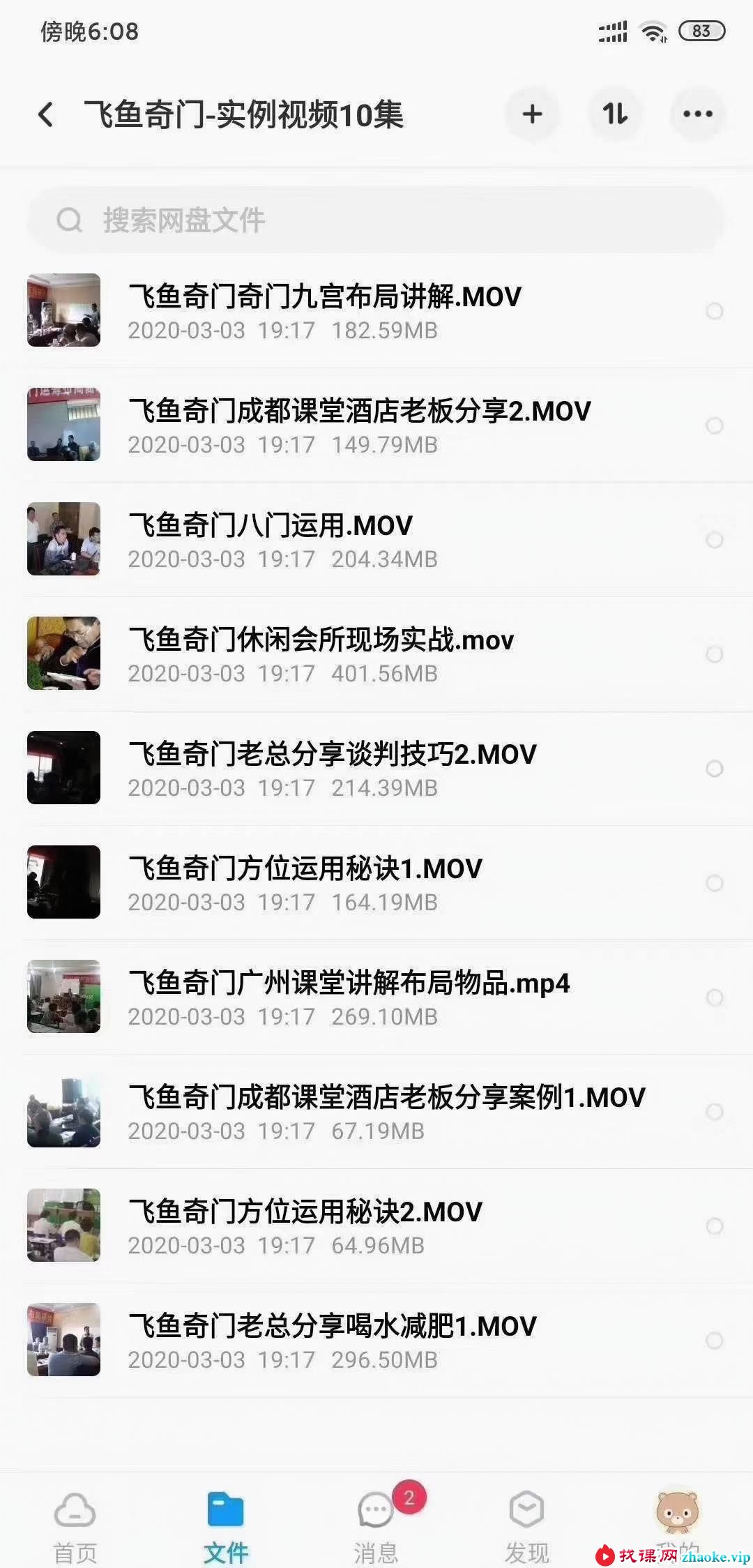This screenshot has height=1568, width=753.
Task: Open the sort order options
Action: (x=615, y=114)
